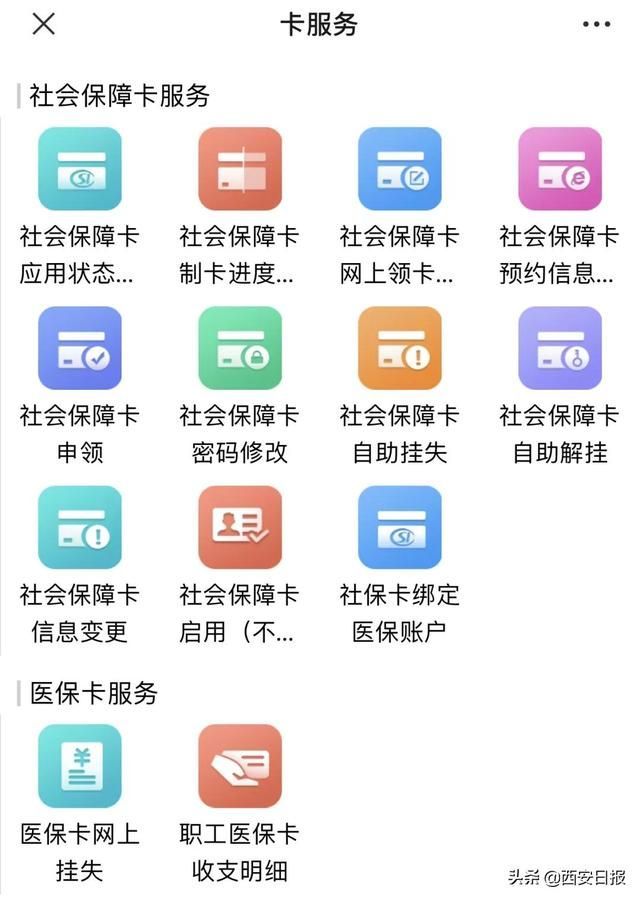Tap 社会保障卡自助挂失

(400, 348)
